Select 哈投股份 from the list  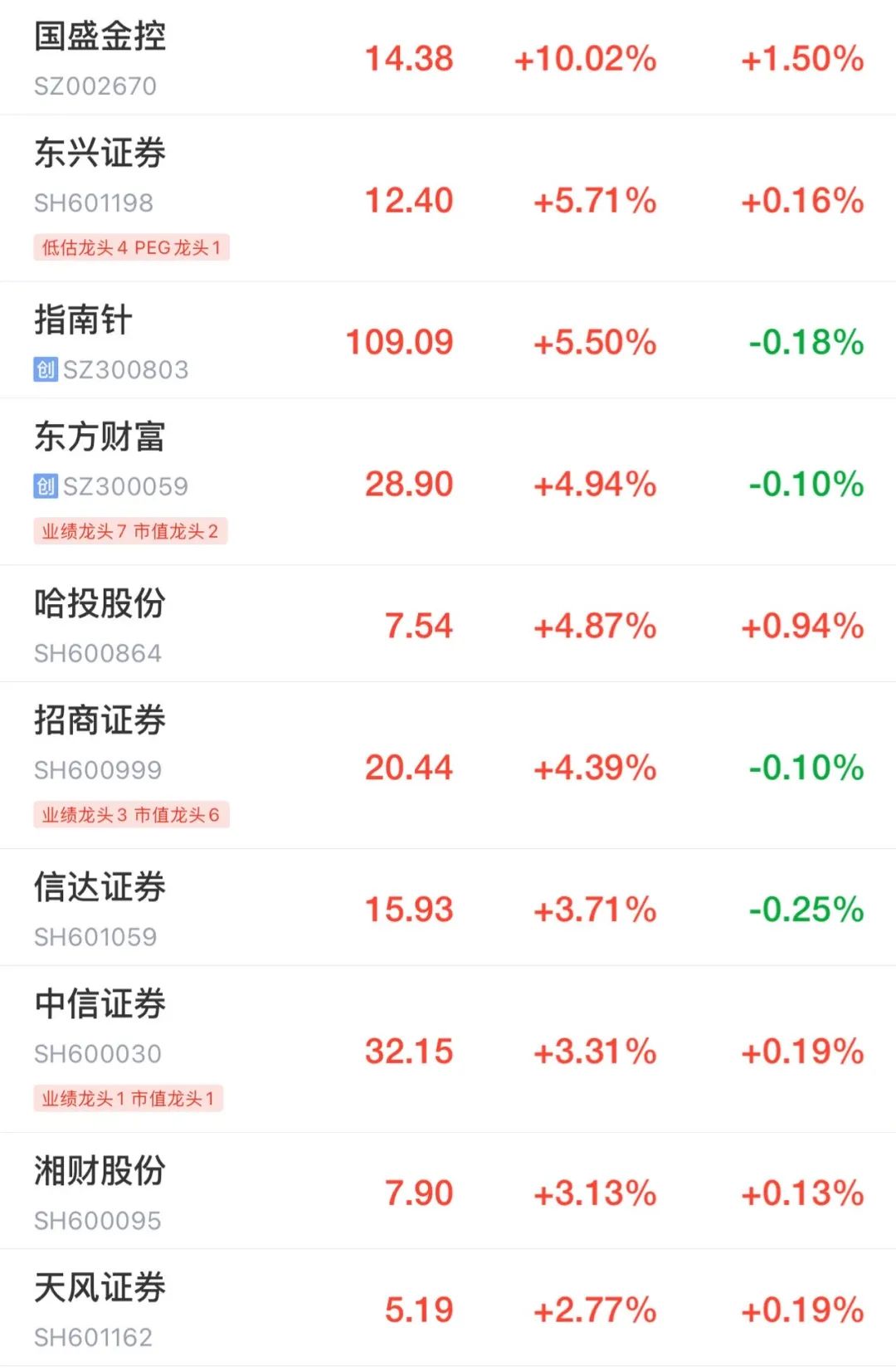click(100, 606)
